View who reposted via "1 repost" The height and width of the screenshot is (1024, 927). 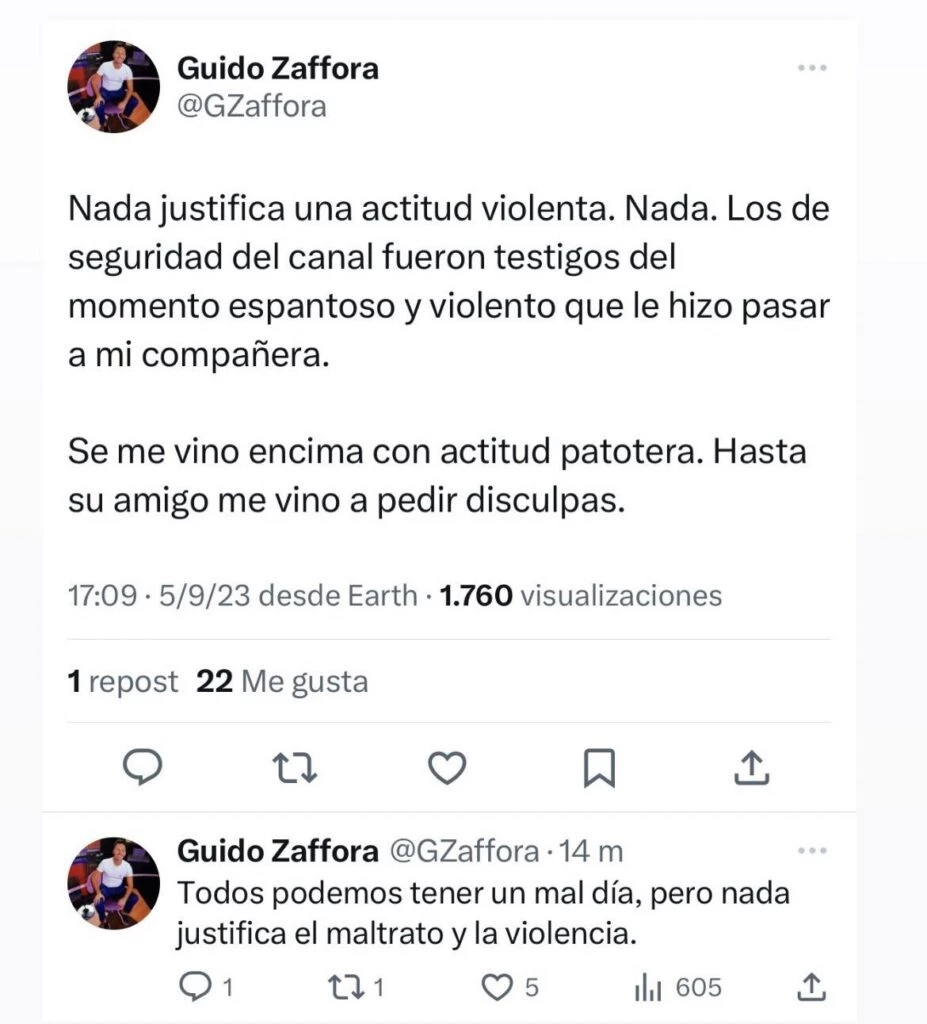pyautogui.click(x=122, y=682)
